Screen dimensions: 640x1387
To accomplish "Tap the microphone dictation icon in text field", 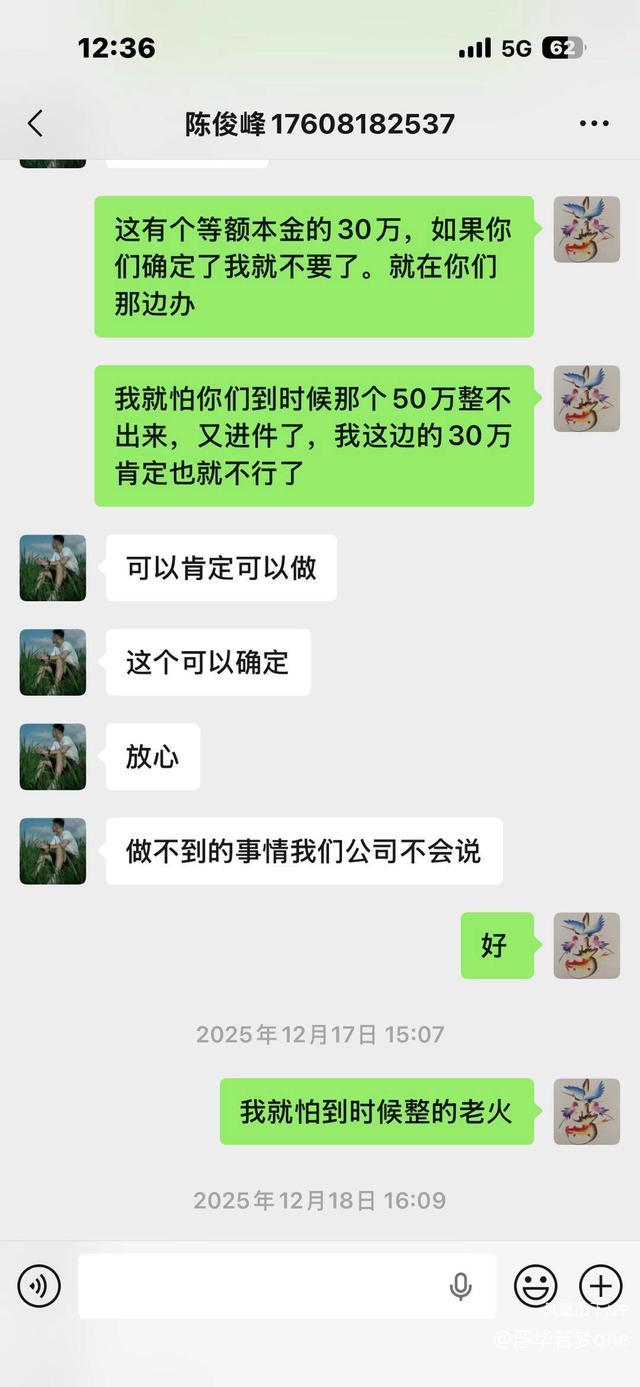I will (x=461, y=1286).
